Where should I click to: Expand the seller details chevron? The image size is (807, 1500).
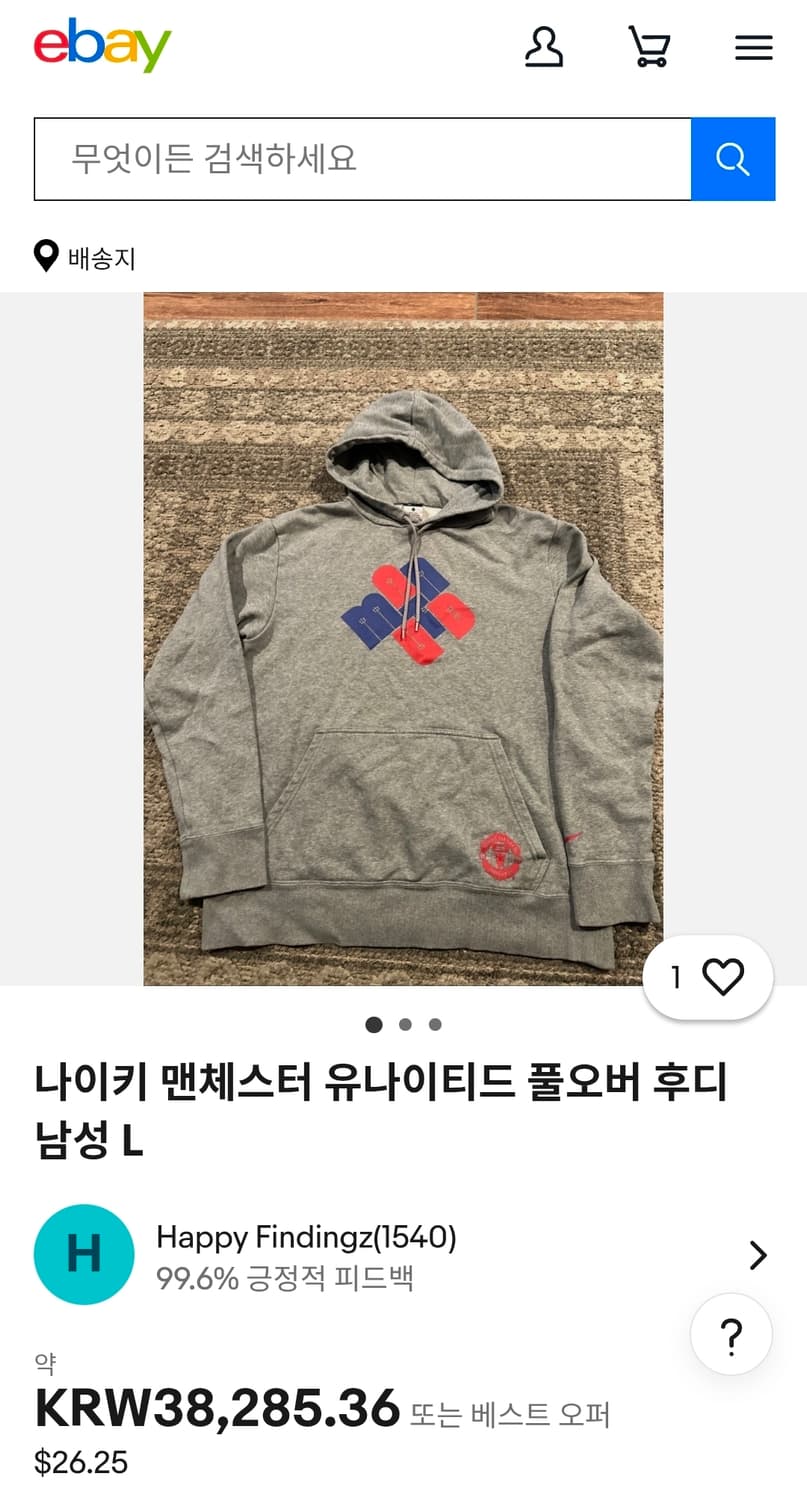[x=757, y=1255]
